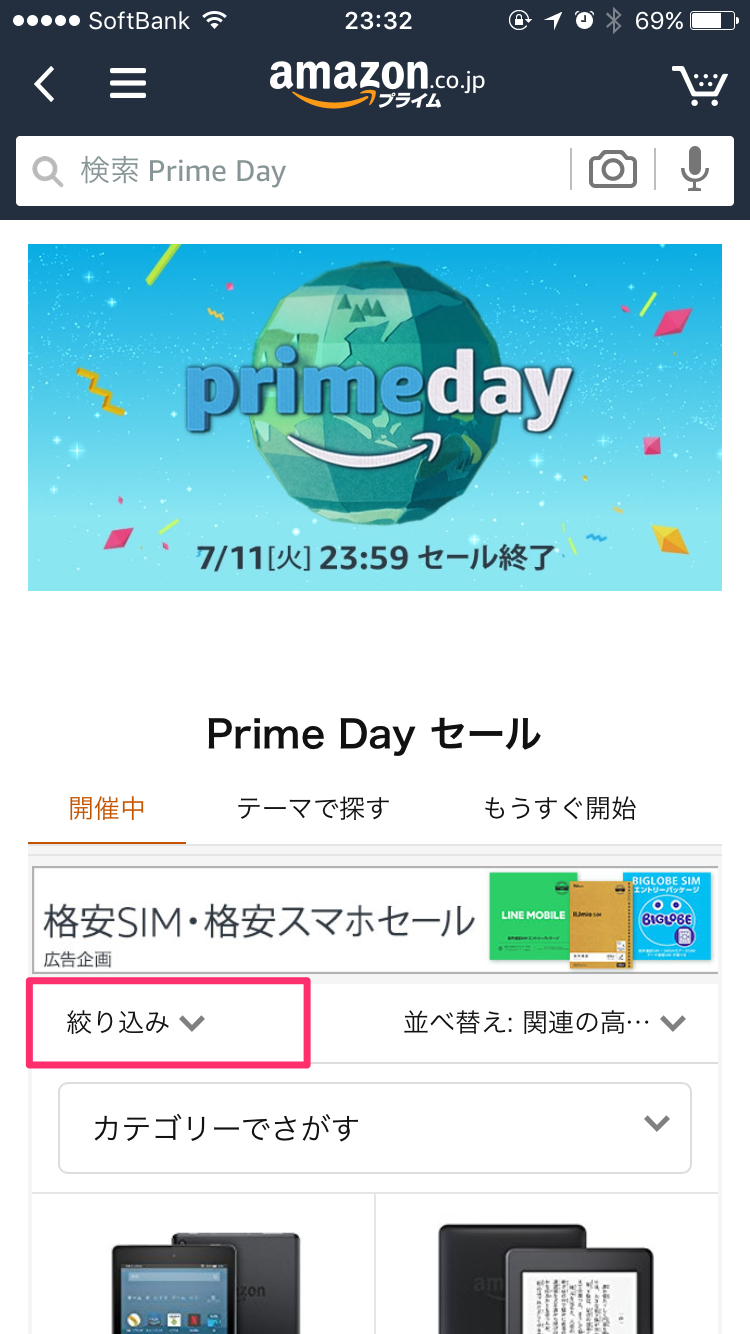The width and height of the screenshot is (750, 1334).
Task: Start voice search with microphone
Action: 694,171
